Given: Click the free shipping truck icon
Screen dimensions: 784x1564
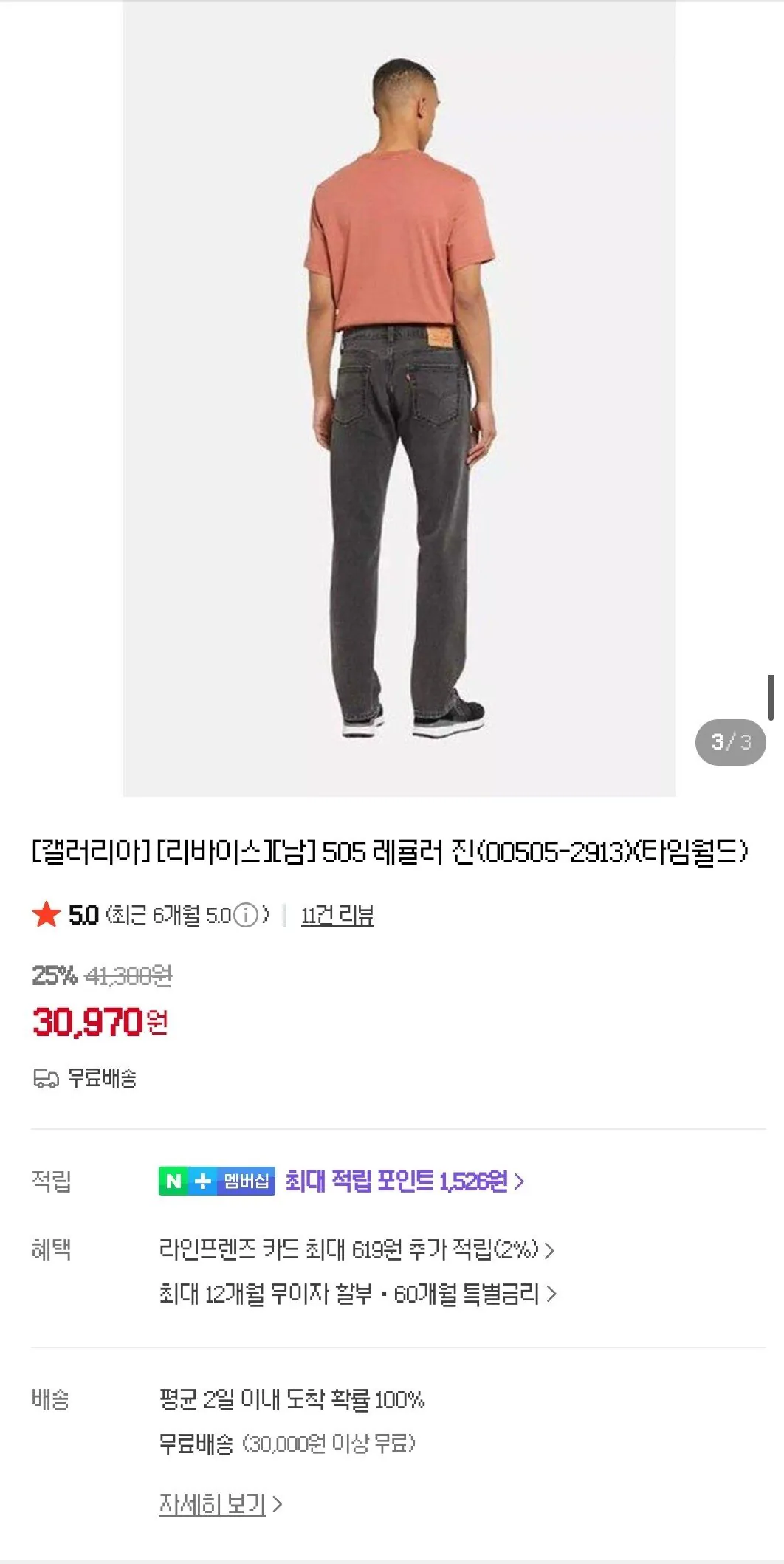Looking at the screenshot, I should (x=47, y=1079).
